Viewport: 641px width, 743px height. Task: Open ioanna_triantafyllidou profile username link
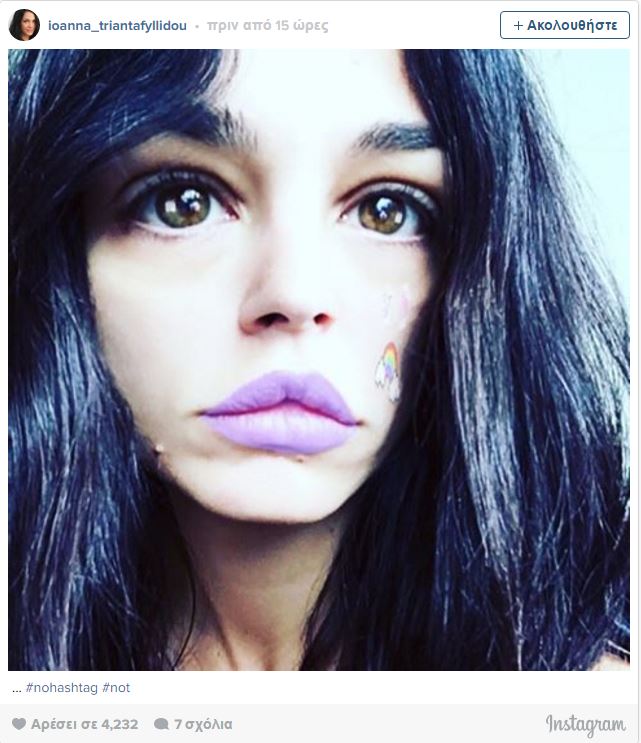[116, 26]
